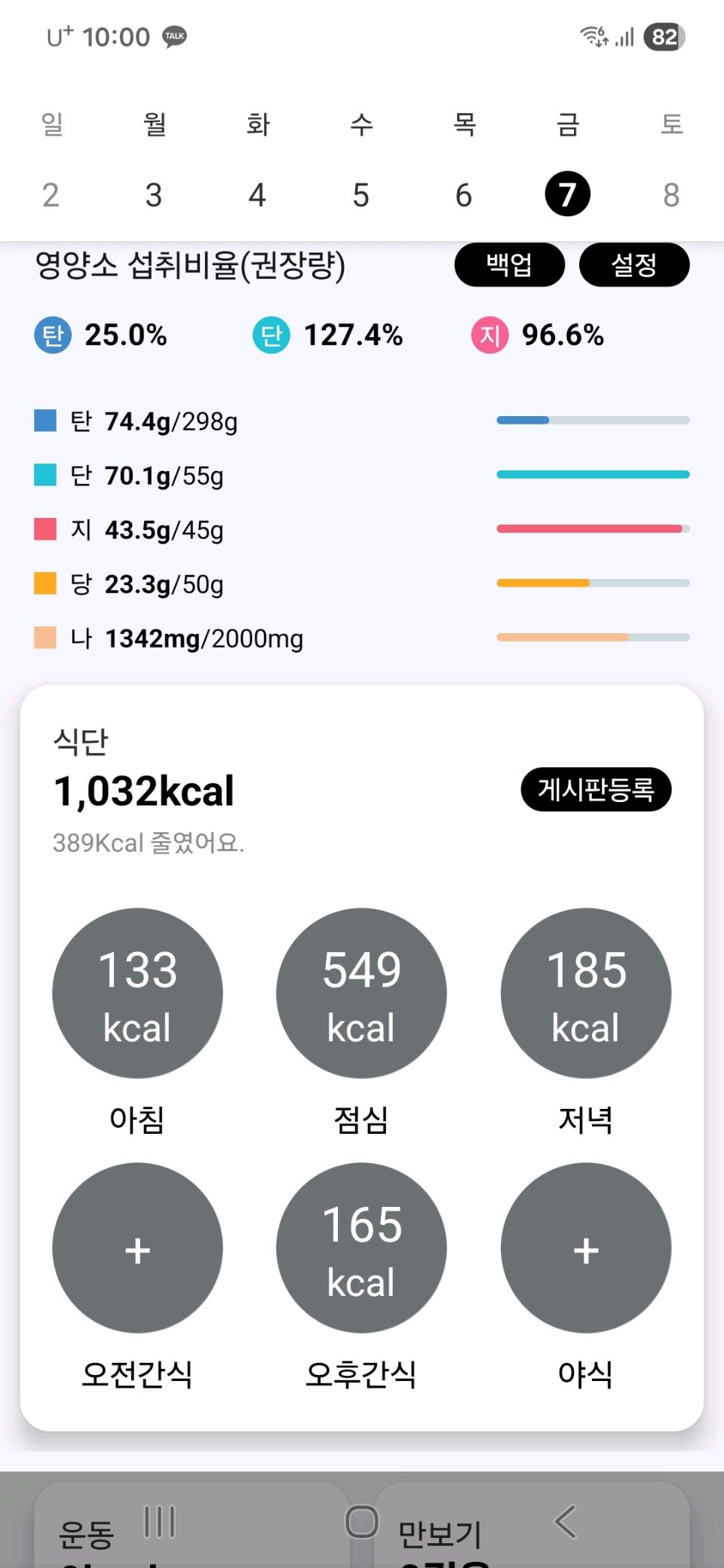Image resolution: width=724 pixels, height=1568 pixels.
Task: Select Tuesday the 4th in the calendar
Action: [x=257, y=195]
